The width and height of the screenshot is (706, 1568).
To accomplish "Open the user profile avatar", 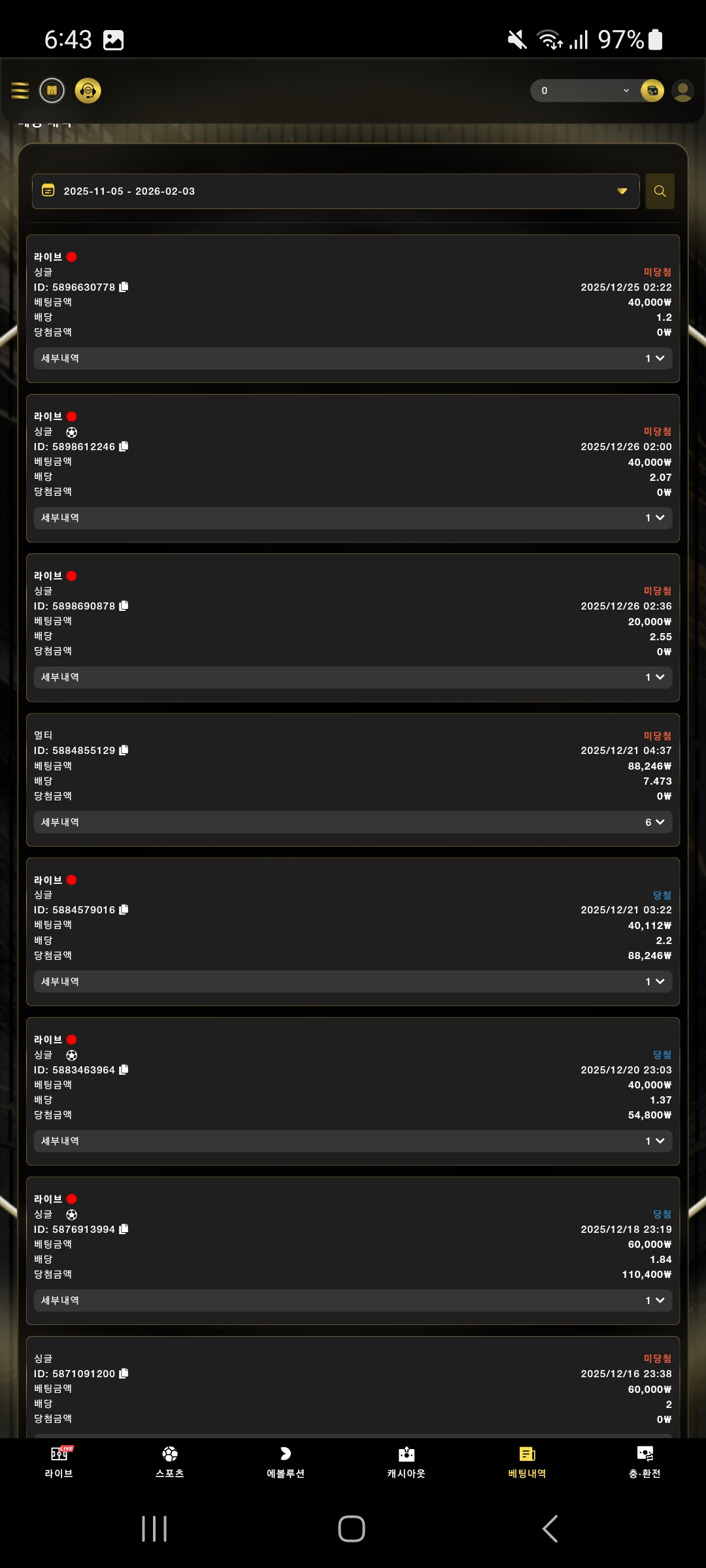I will pos(682,91).
